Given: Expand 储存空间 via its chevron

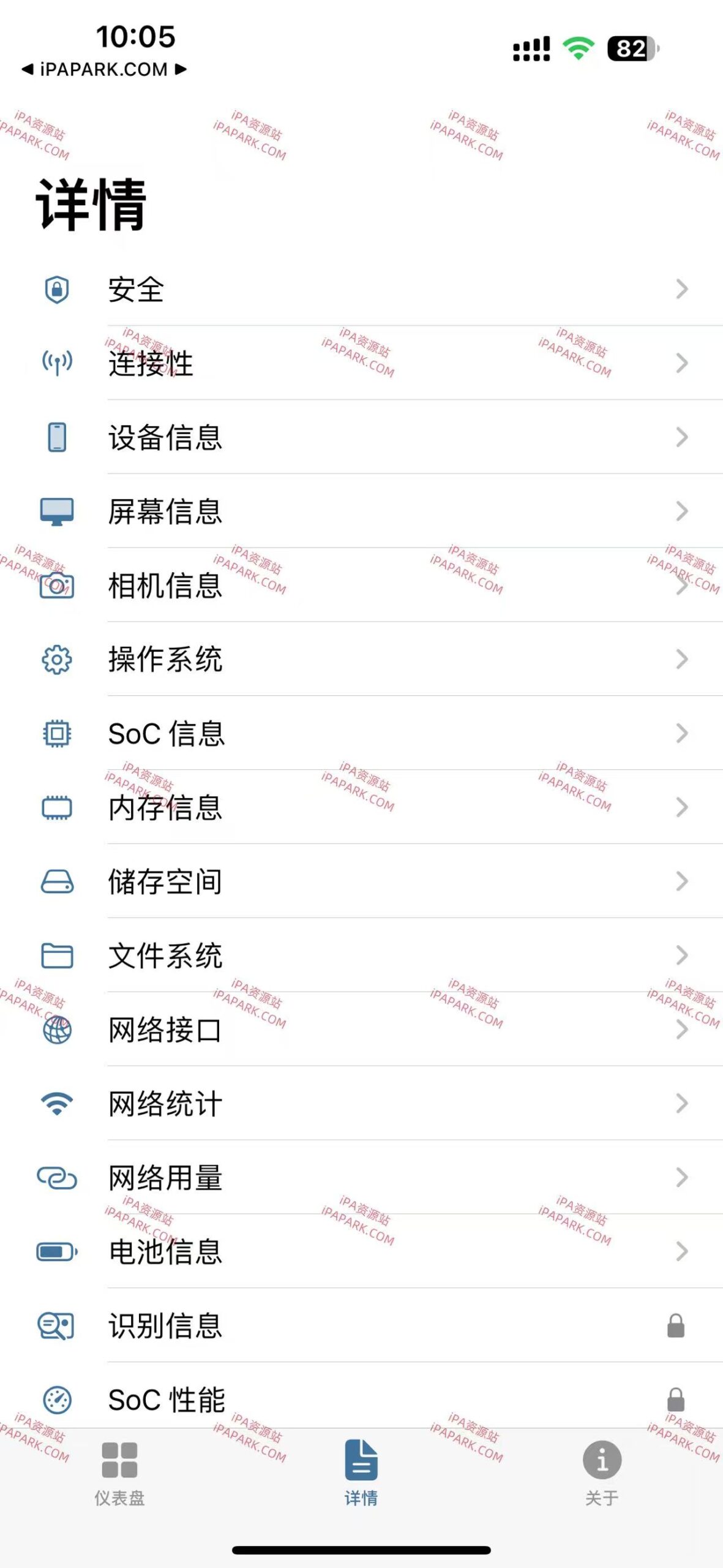Looking at the screenshot, I should tap(681, 883).
